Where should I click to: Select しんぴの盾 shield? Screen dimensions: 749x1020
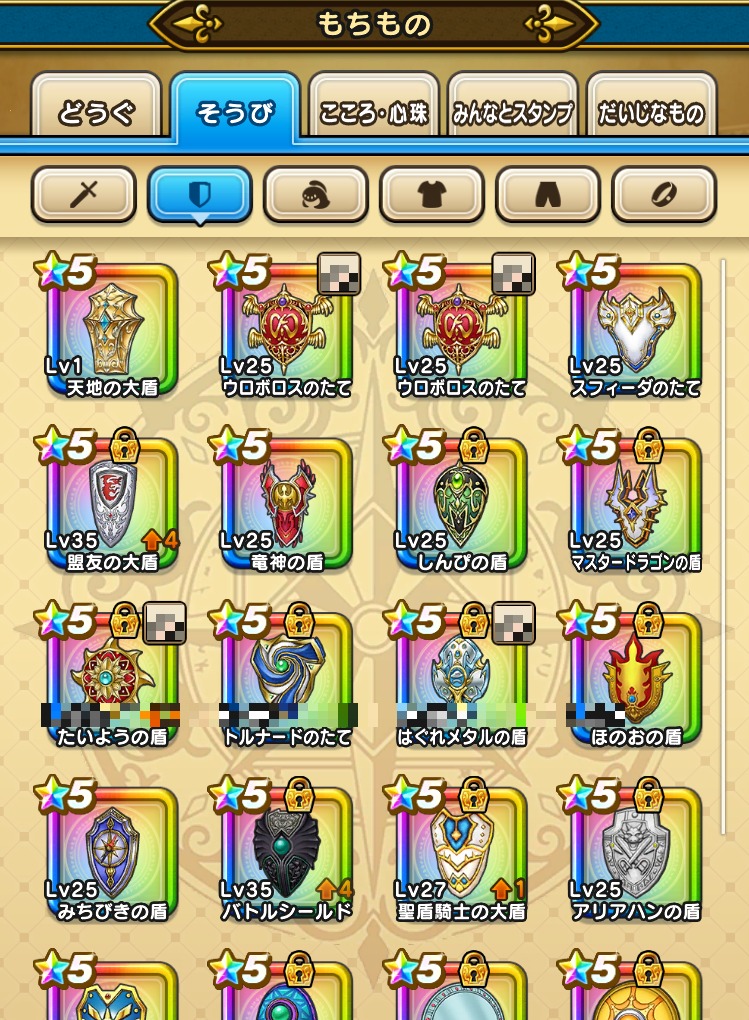point(461,505)
